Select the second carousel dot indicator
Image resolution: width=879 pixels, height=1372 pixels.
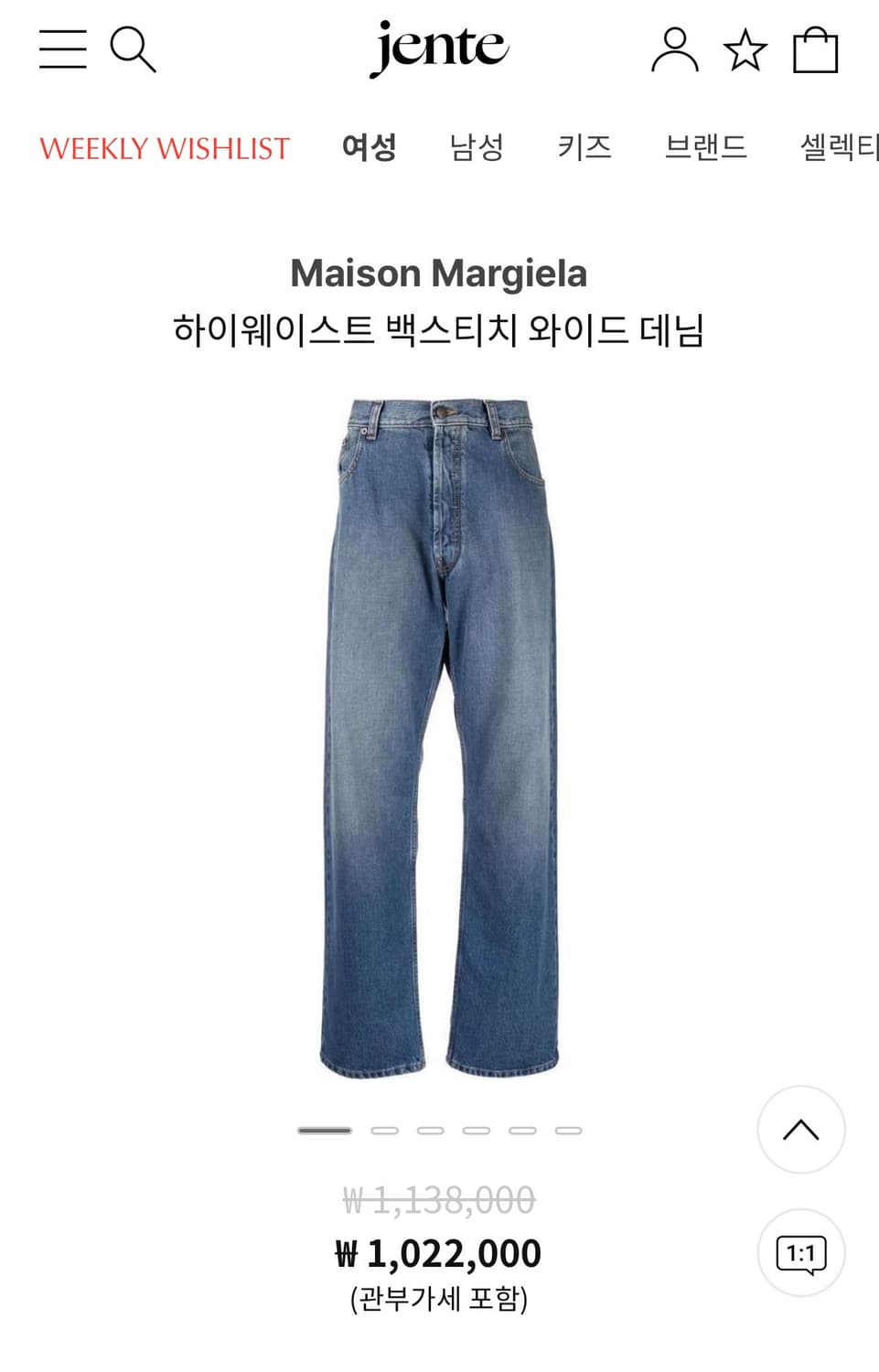(383, 1131)
